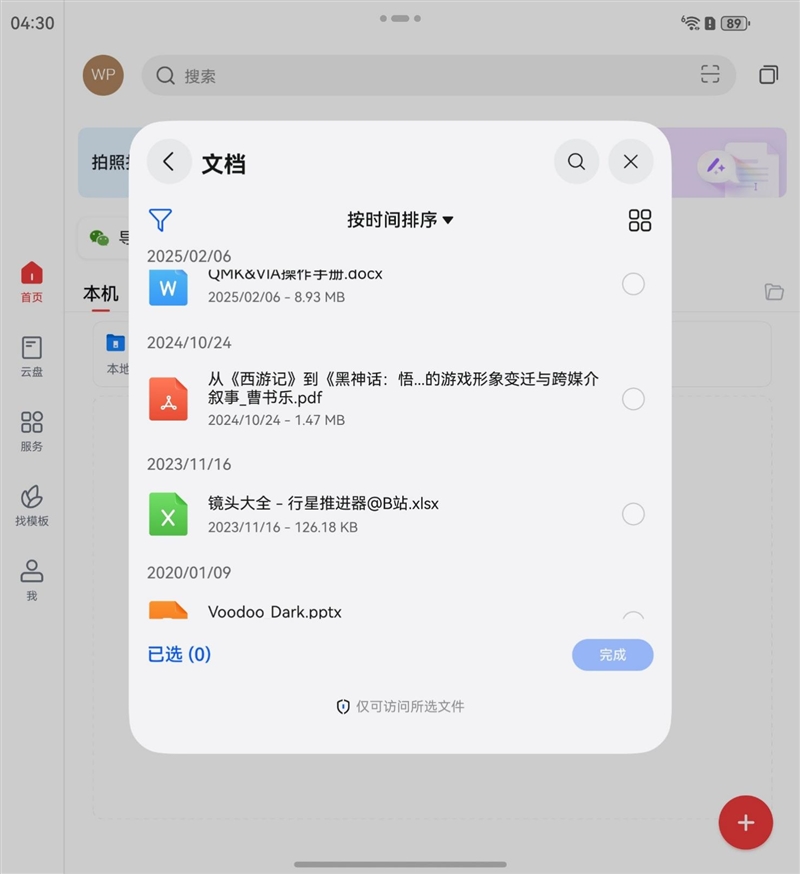800x874 pixels.
Task: Open the 按时间排序 sort order dropdown
Action: [400, 220]
